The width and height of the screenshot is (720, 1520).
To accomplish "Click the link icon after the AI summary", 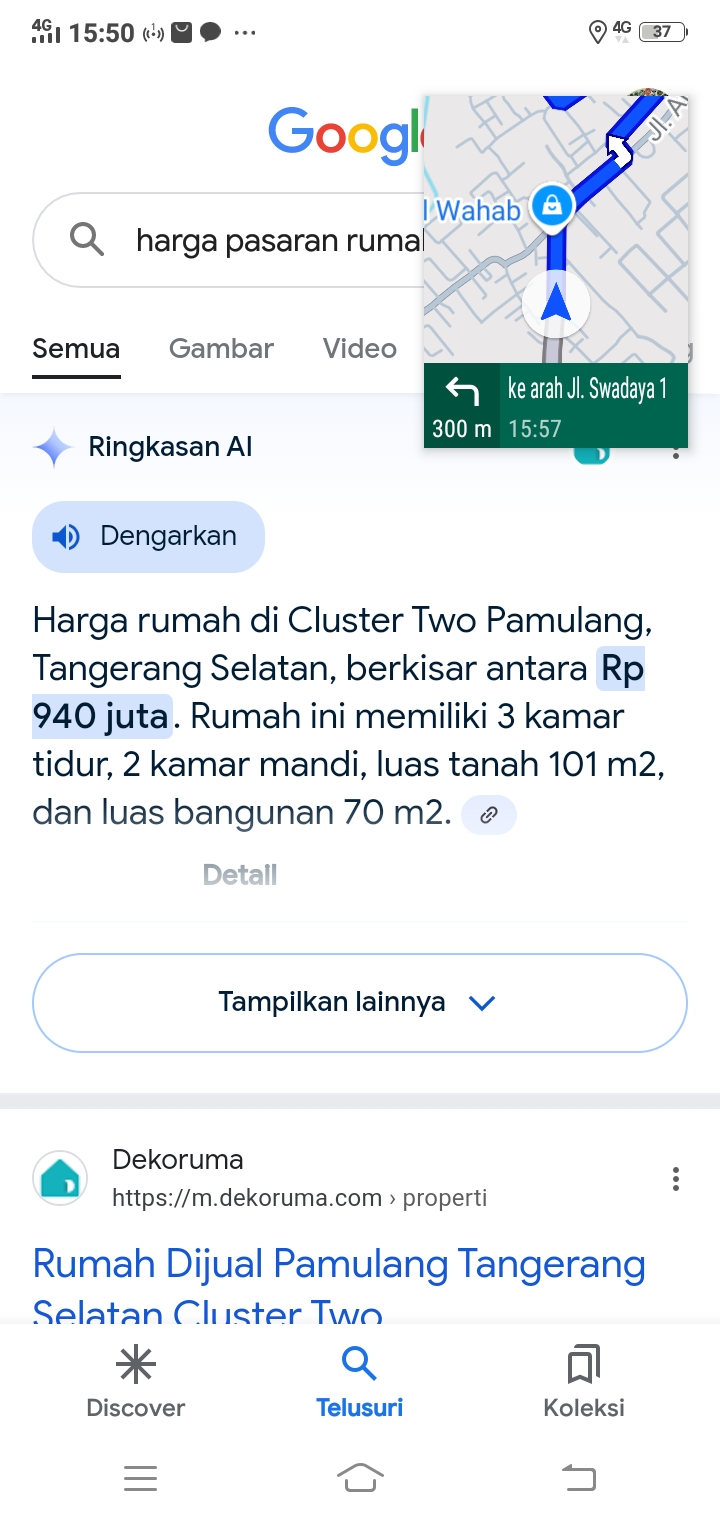I will pos(489,815).
